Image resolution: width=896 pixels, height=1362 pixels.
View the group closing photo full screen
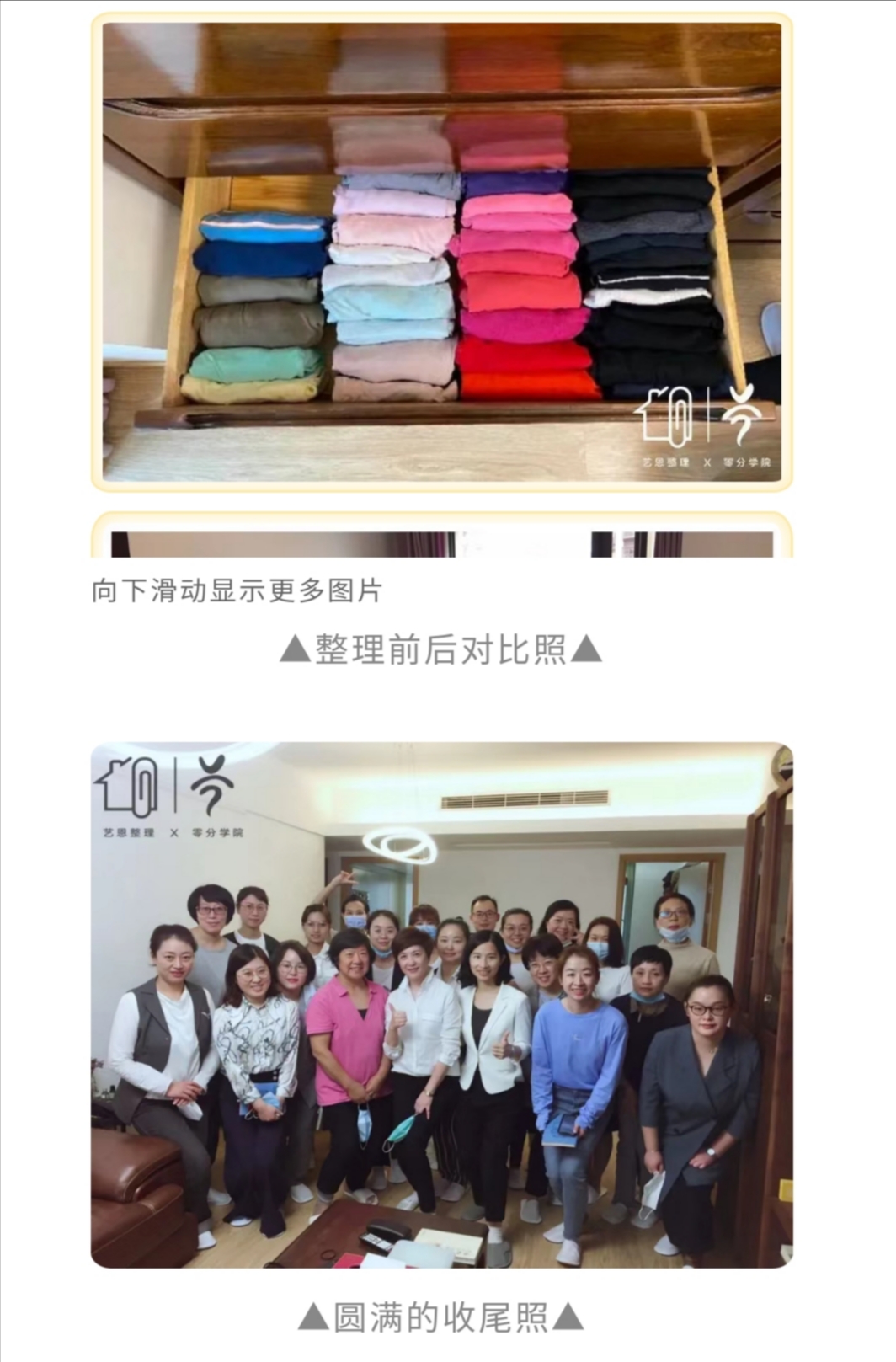pos(441,1004)
